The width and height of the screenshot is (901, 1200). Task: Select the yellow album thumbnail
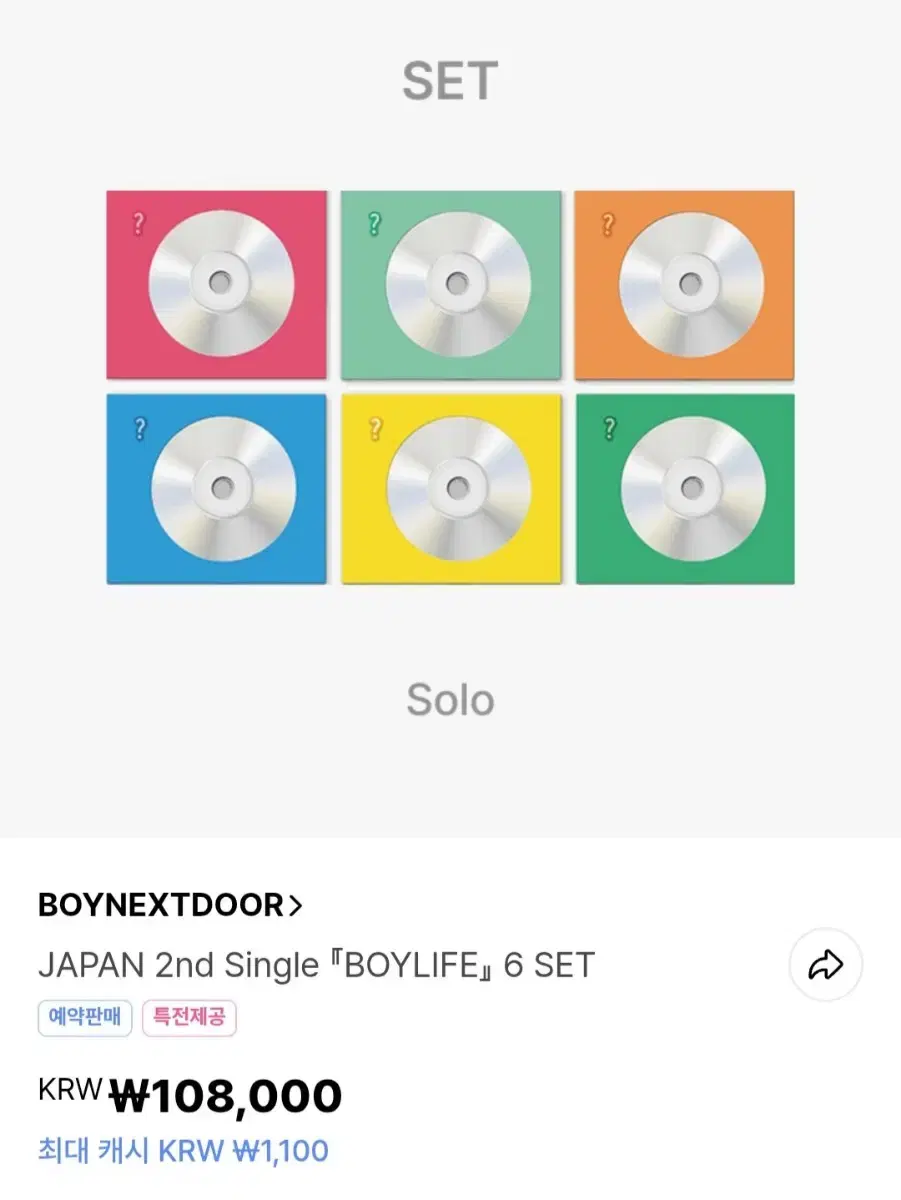coord(451,488)
